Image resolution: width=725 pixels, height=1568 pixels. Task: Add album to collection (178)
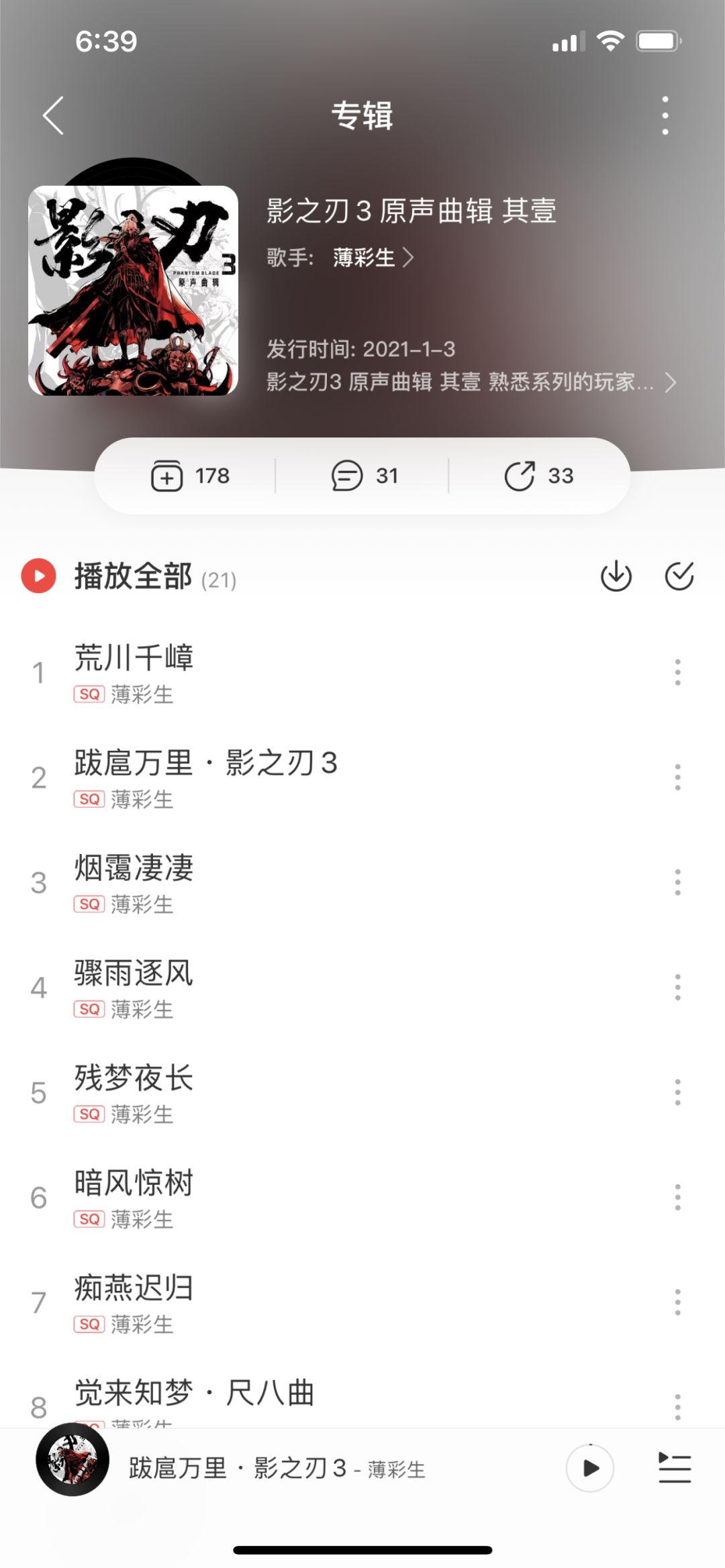tap(191, 476)
